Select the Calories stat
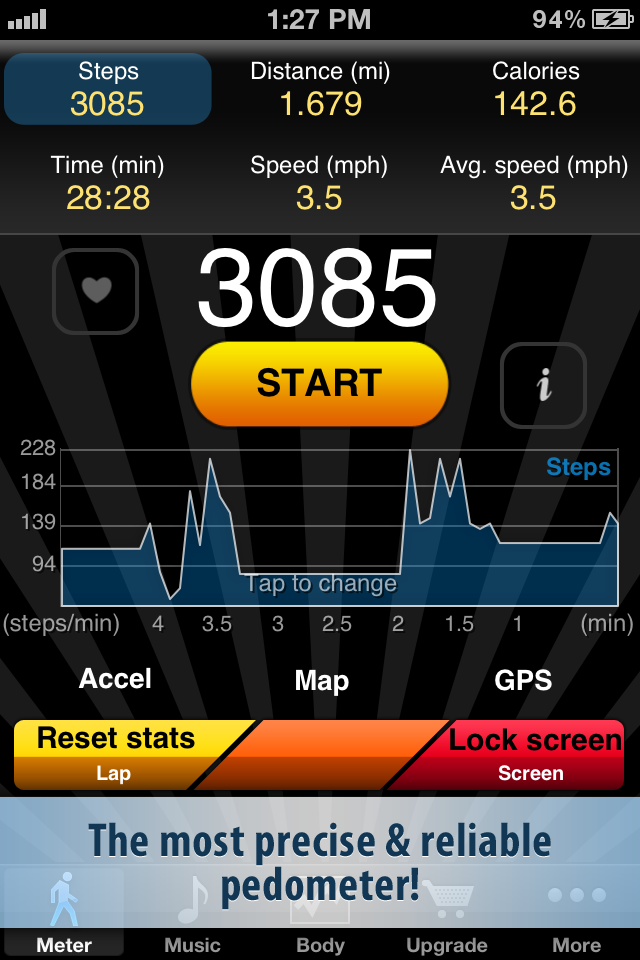Screen dimensions: 640x960 tap(535, 89)
